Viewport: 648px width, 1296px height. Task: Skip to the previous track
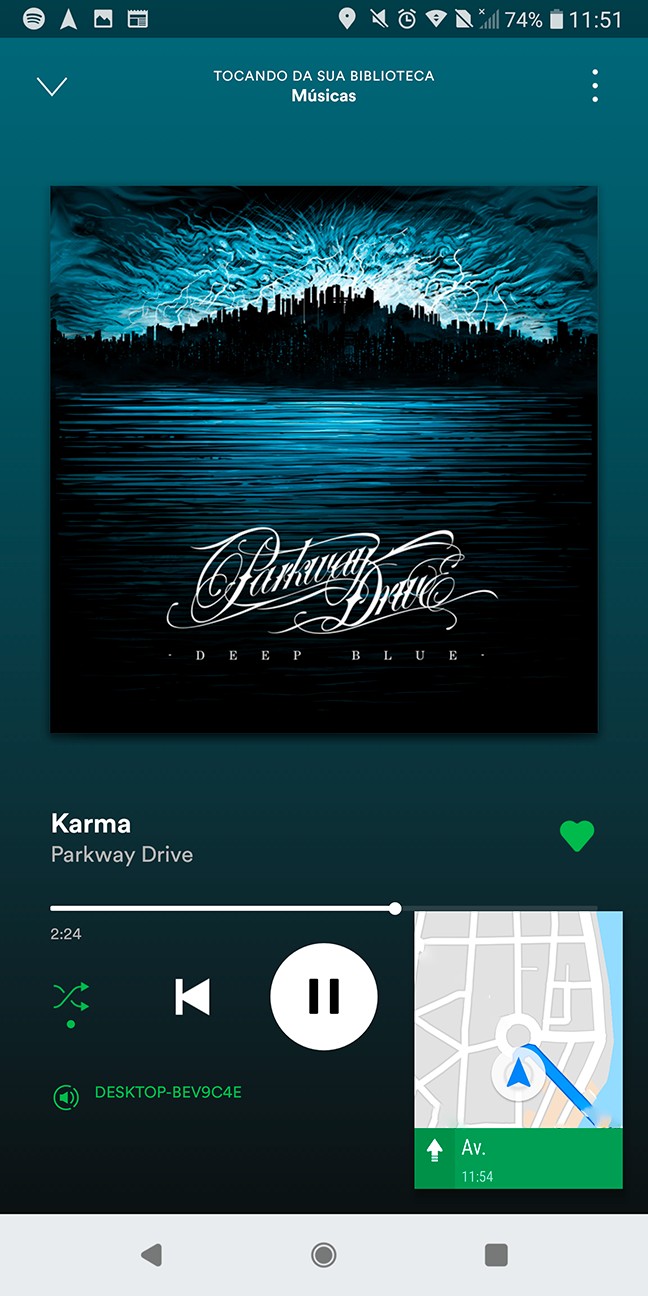(192, 997)
